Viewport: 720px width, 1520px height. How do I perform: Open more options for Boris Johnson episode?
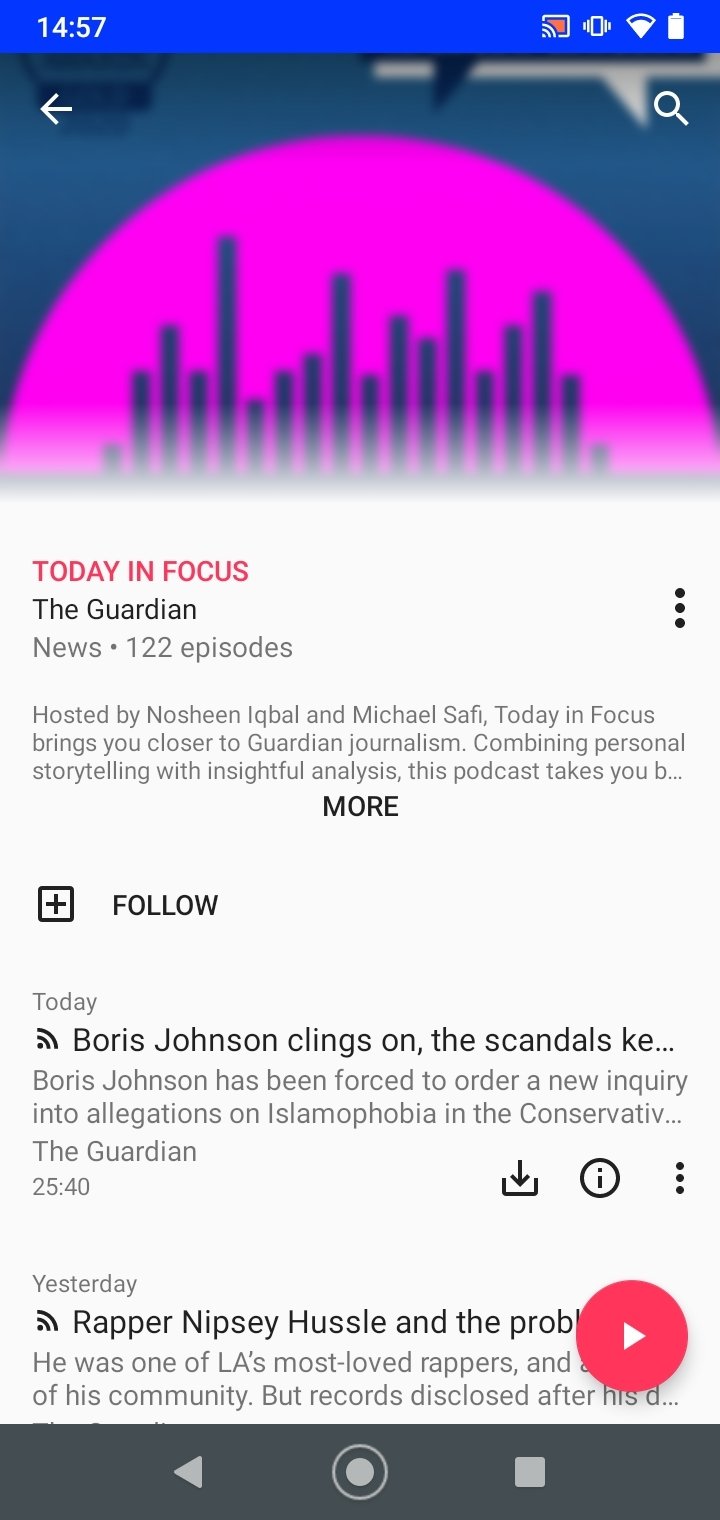point(680,1179)
